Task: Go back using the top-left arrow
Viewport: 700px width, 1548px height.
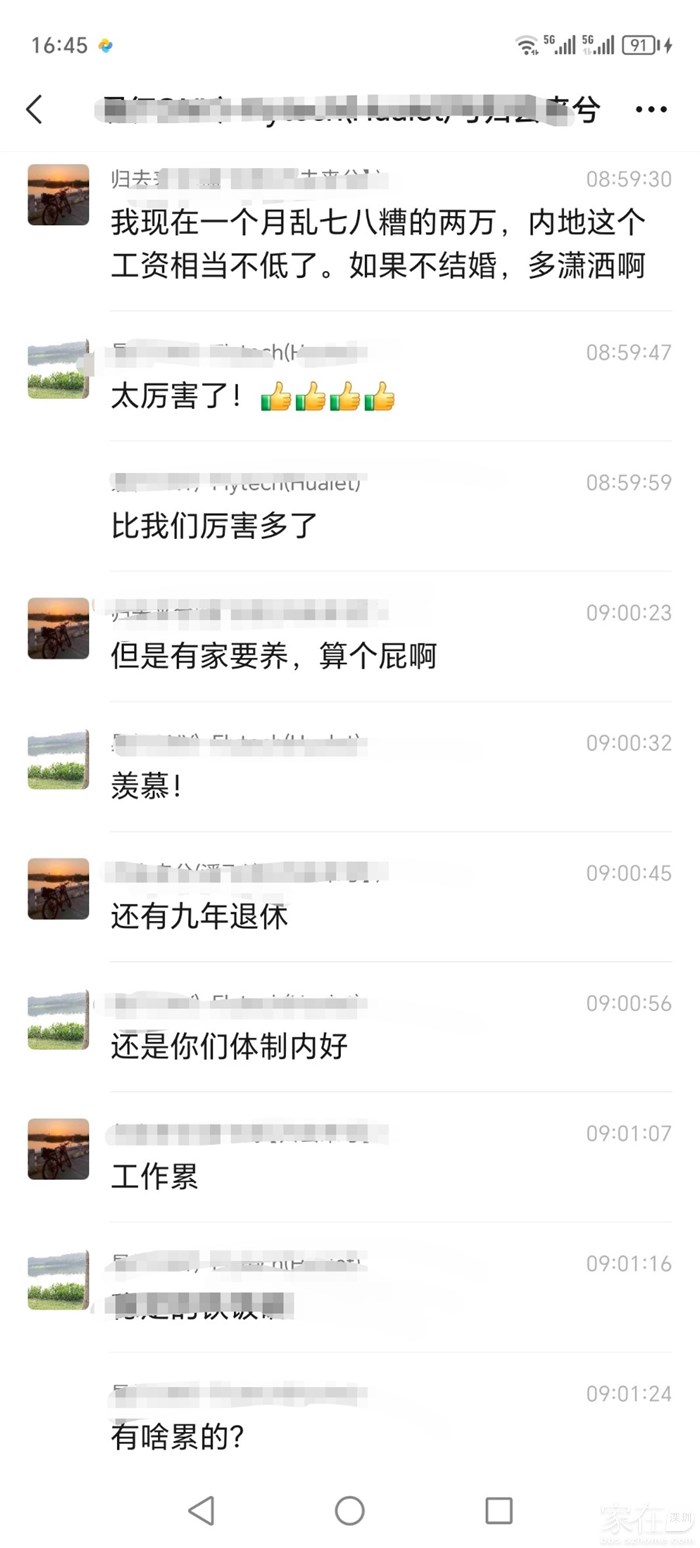Action: (35, 109)
